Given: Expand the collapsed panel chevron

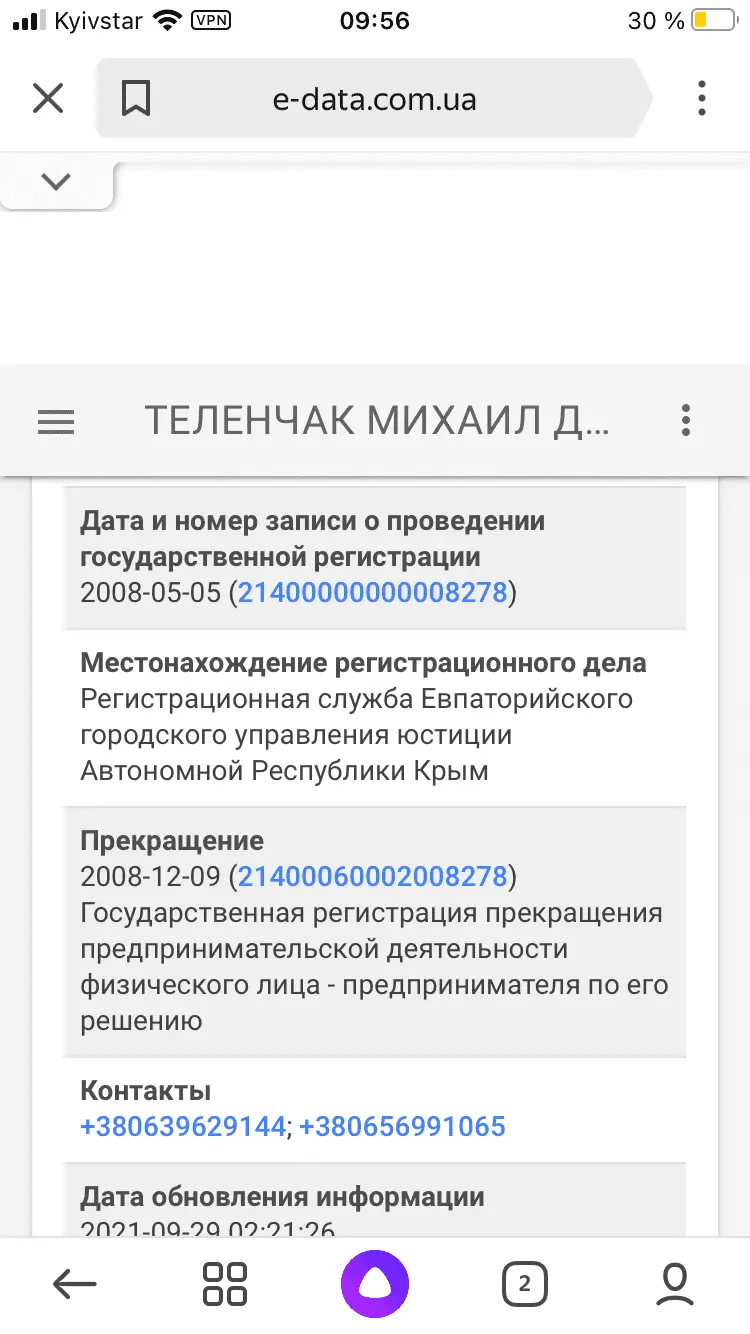Looking at the screenshot, I should 57,182.
